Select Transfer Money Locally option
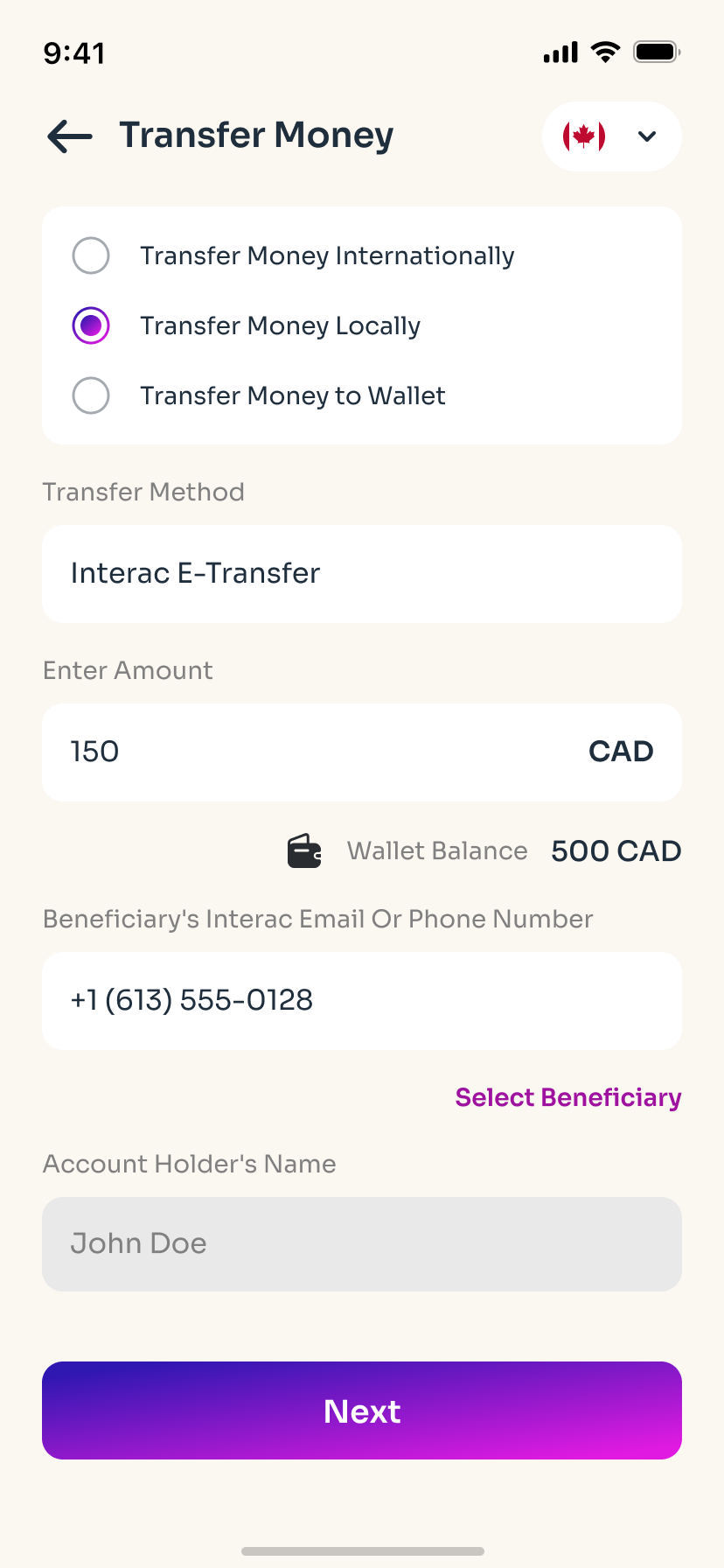The height and width of the screenshot is (1568, 724). coord(247,325)
